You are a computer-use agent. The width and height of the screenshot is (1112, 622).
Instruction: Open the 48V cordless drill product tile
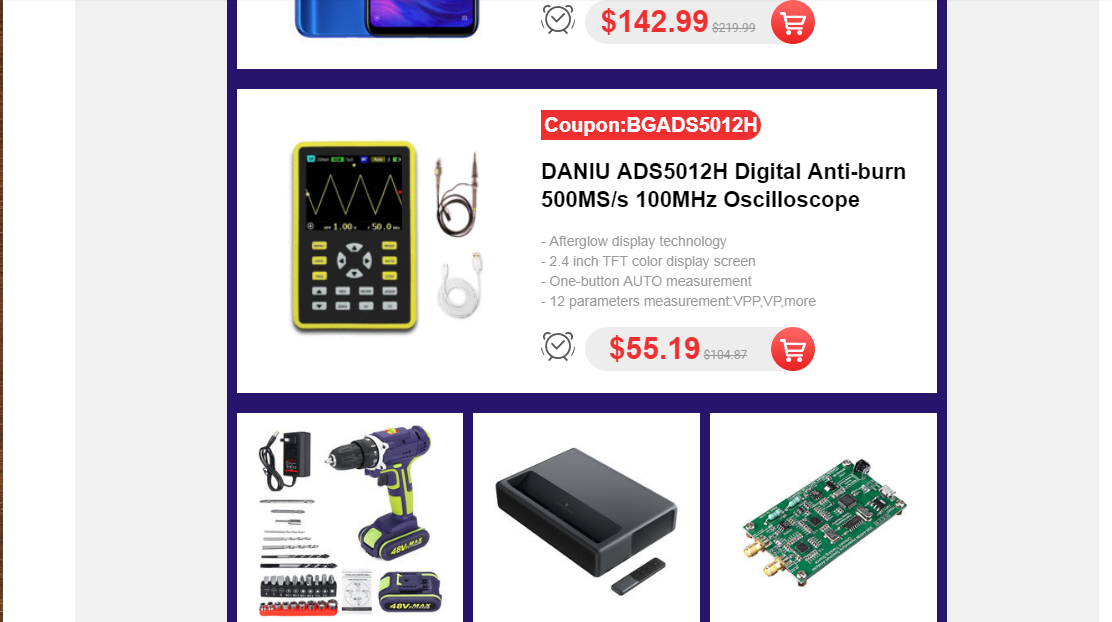350,517
